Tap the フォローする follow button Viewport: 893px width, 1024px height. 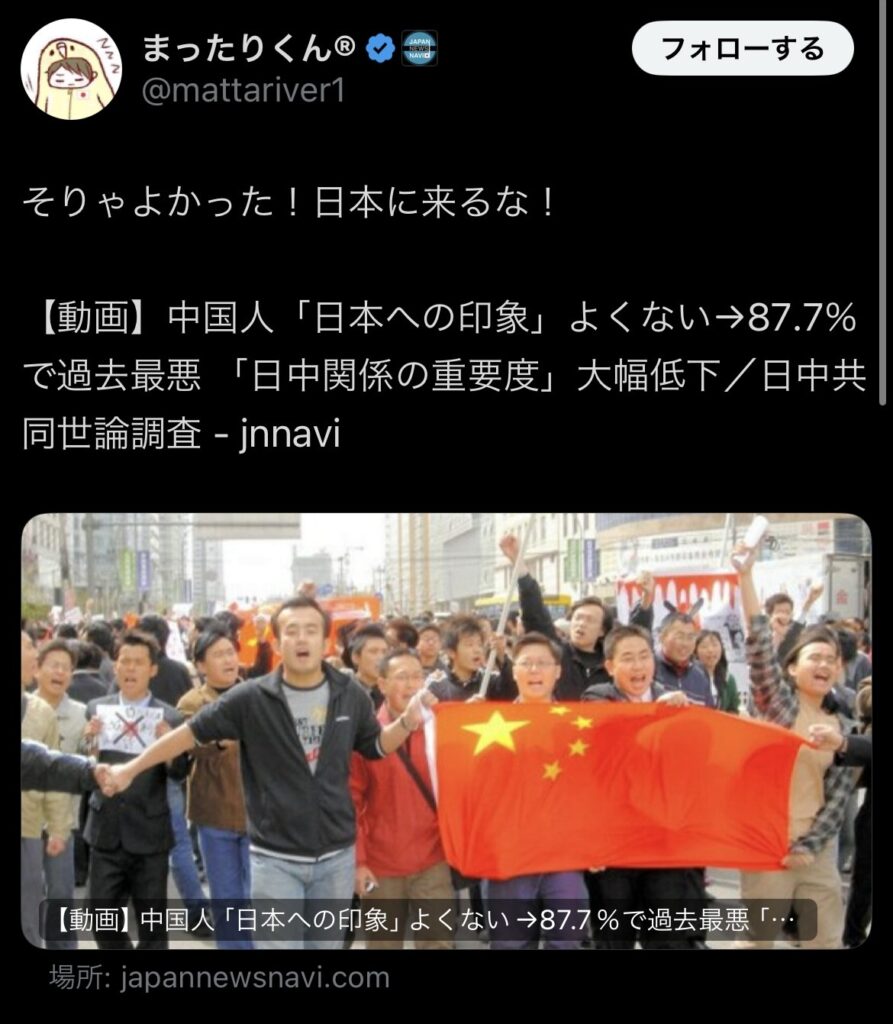743,49
